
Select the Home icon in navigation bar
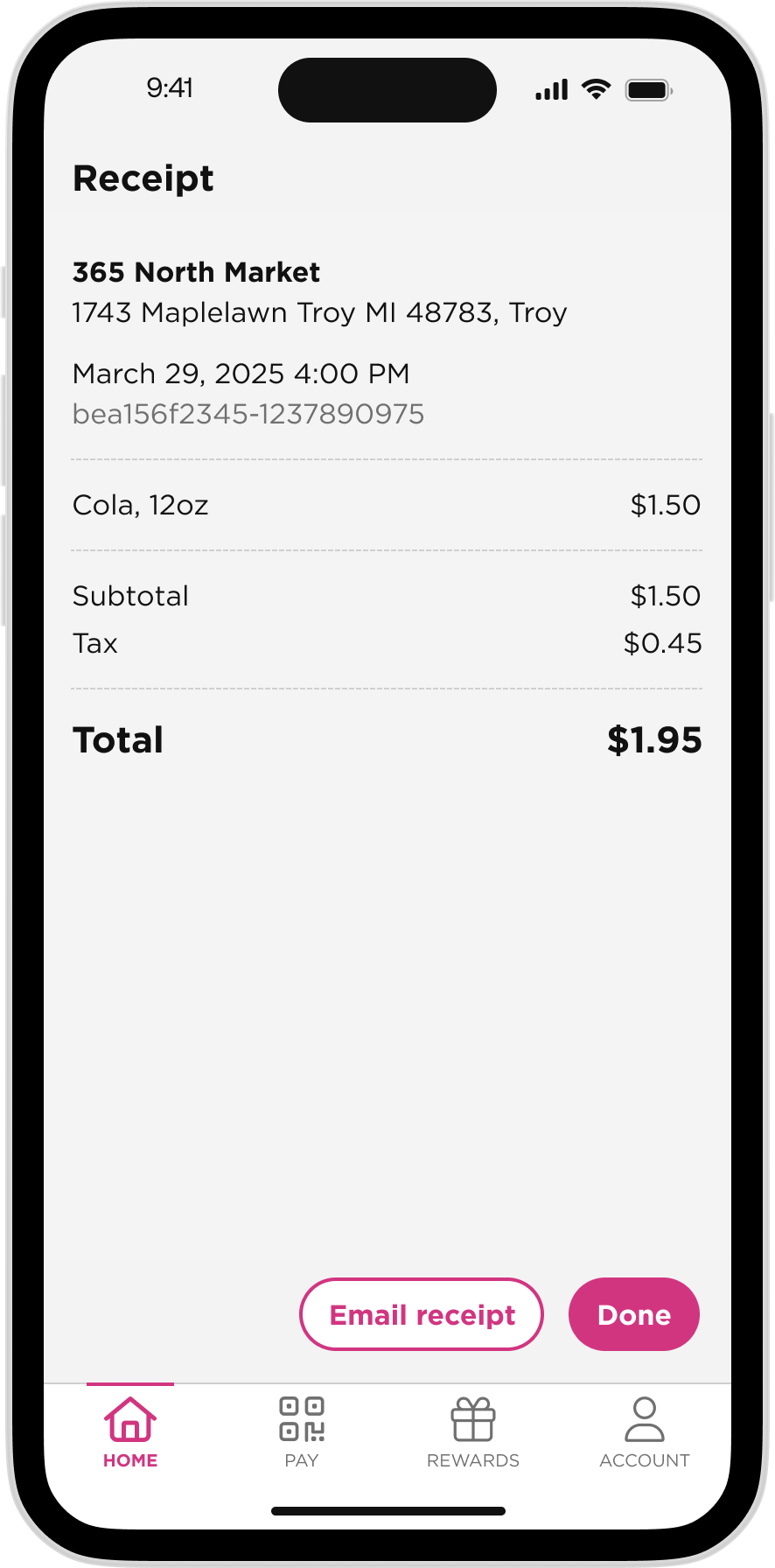pyautogui.click(x=129, y=1419)
